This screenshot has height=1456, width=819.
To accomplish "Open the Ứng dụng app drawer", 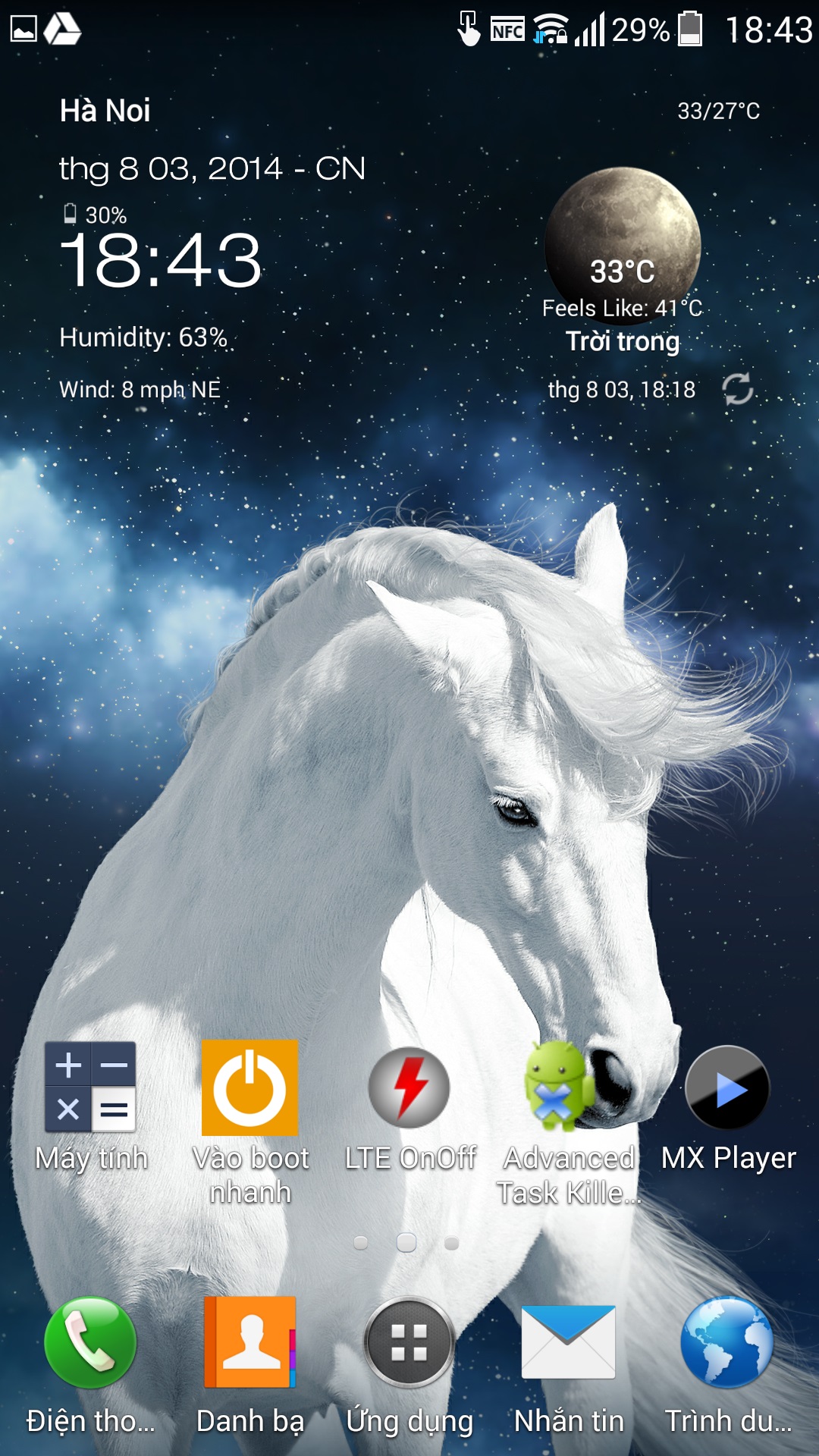I will click(x=409, y=1342).
